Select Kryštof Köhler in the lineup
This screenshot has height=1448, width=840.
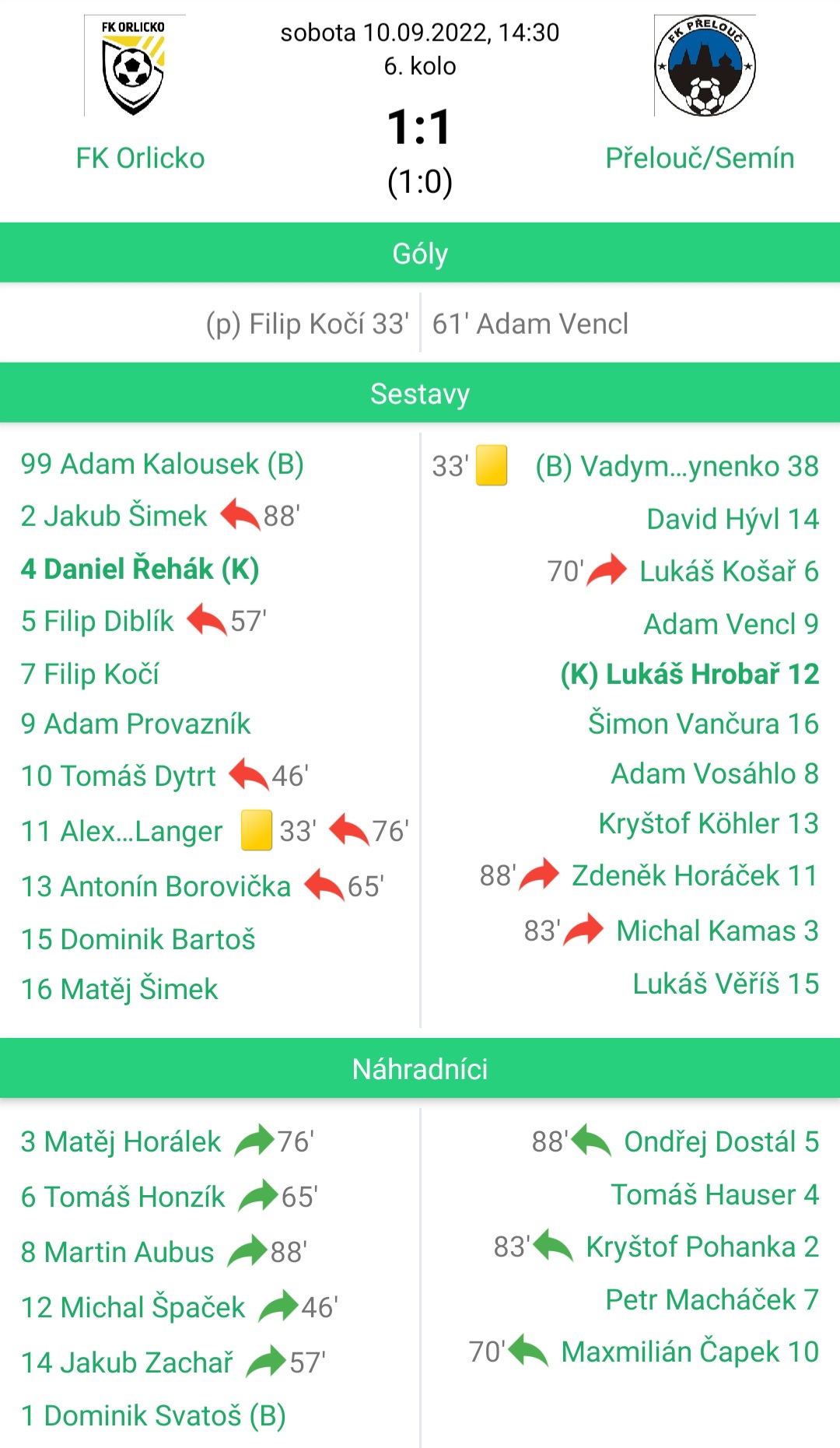[x=708, y=823]
